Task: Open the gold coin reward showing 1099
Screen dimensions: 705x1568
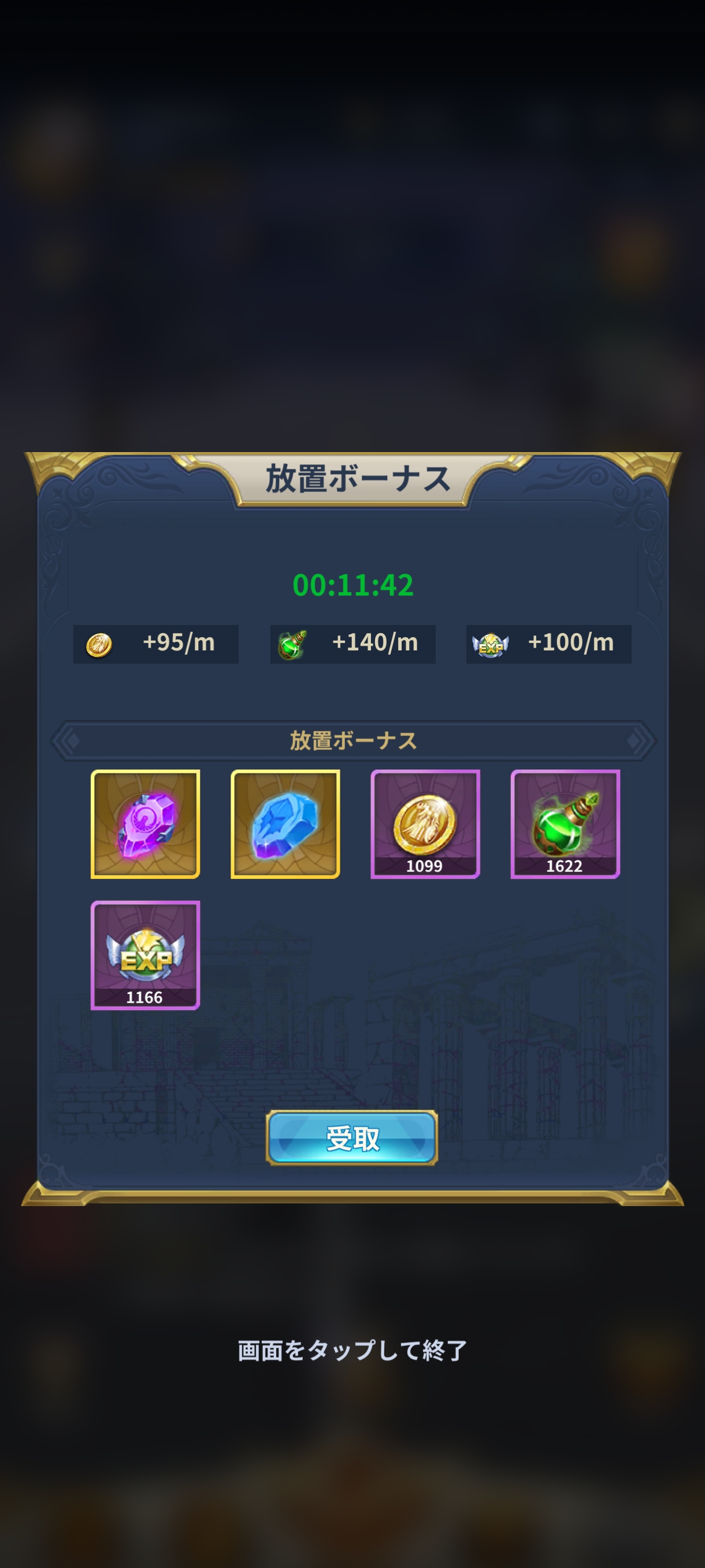Action: (x=425, y=824)
